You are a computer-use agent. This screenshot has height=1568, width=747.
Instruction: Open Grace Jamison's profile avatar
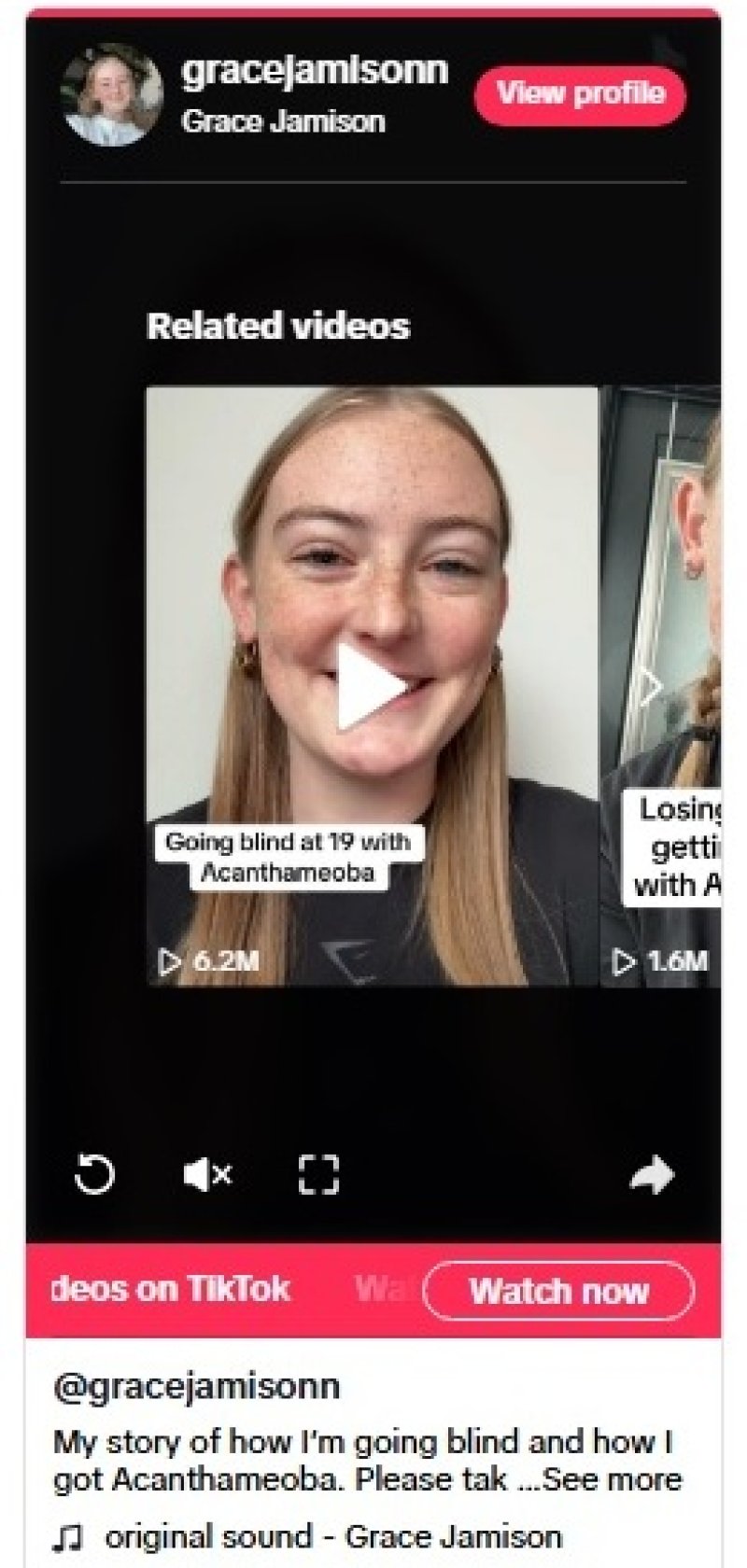pyautogui.click(x=111, y=94)
